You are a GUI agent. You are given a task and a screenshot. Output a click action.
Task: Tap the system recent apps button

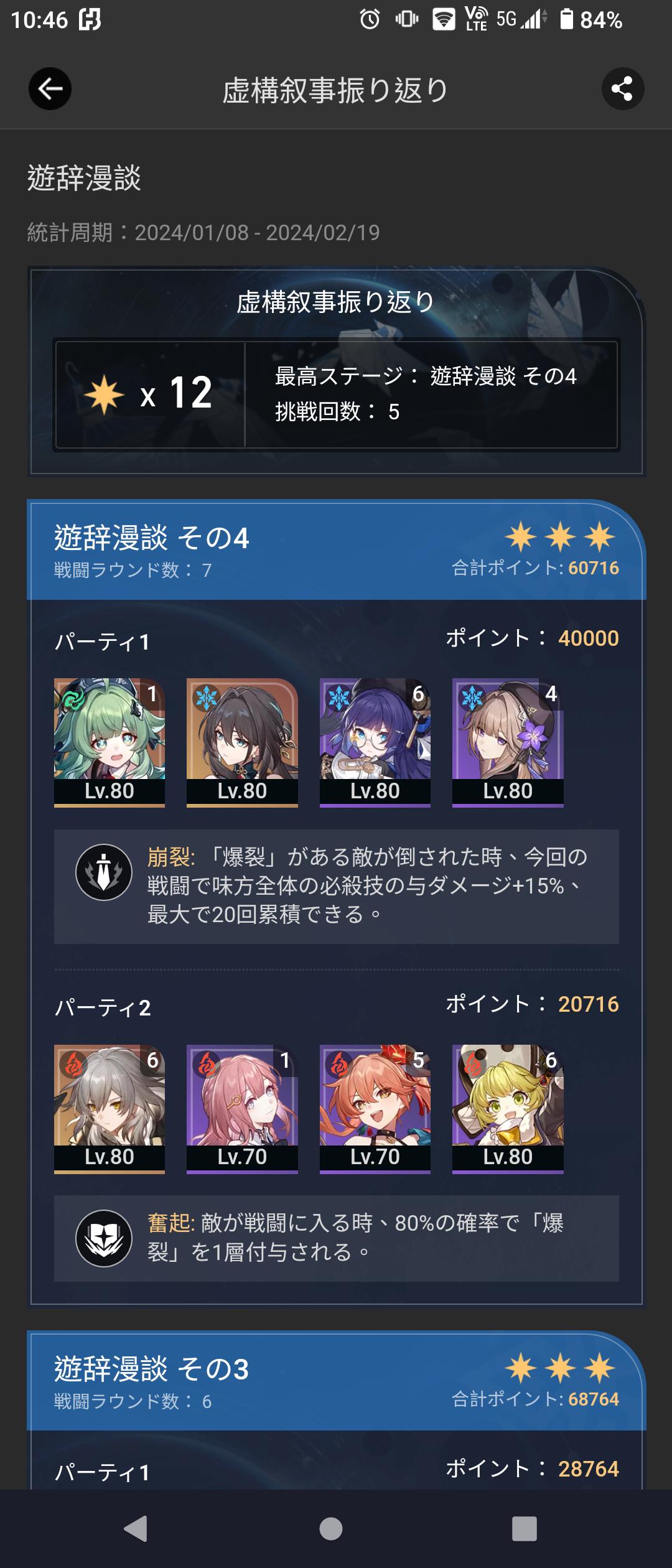coord(524,1528)
